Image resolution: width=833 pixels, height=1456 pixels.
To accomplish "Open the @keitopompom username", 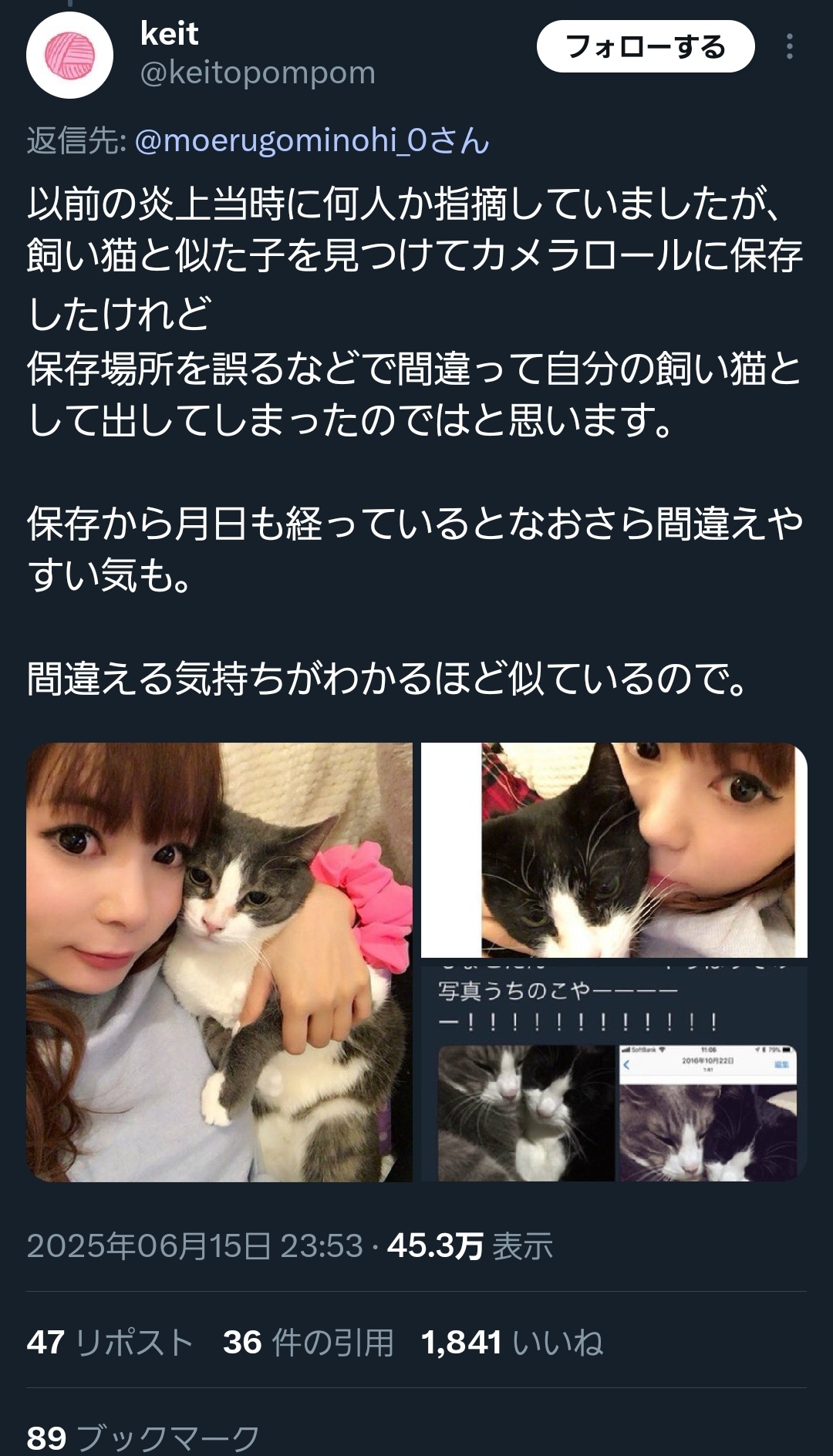I will 258,72.
